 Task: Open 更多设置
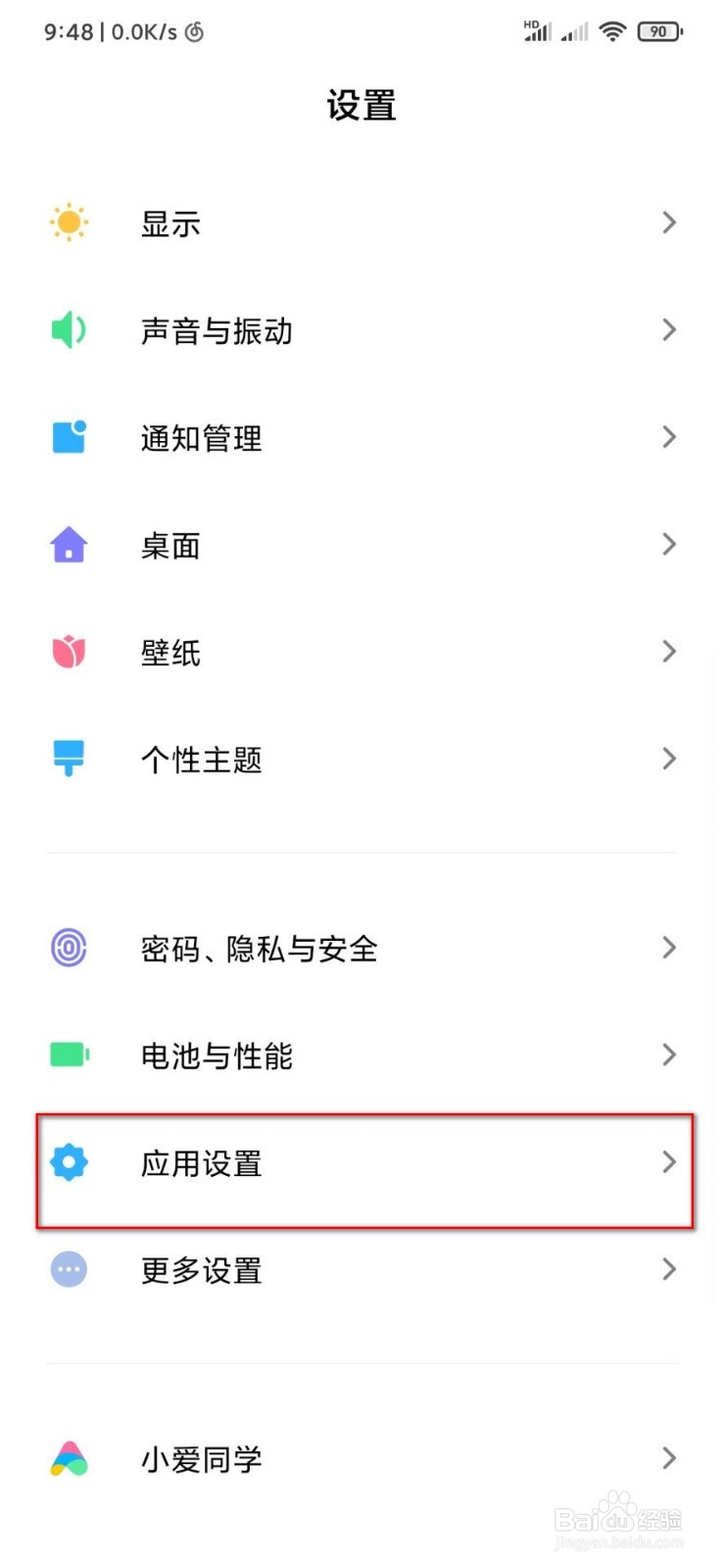click(361, 1270)
